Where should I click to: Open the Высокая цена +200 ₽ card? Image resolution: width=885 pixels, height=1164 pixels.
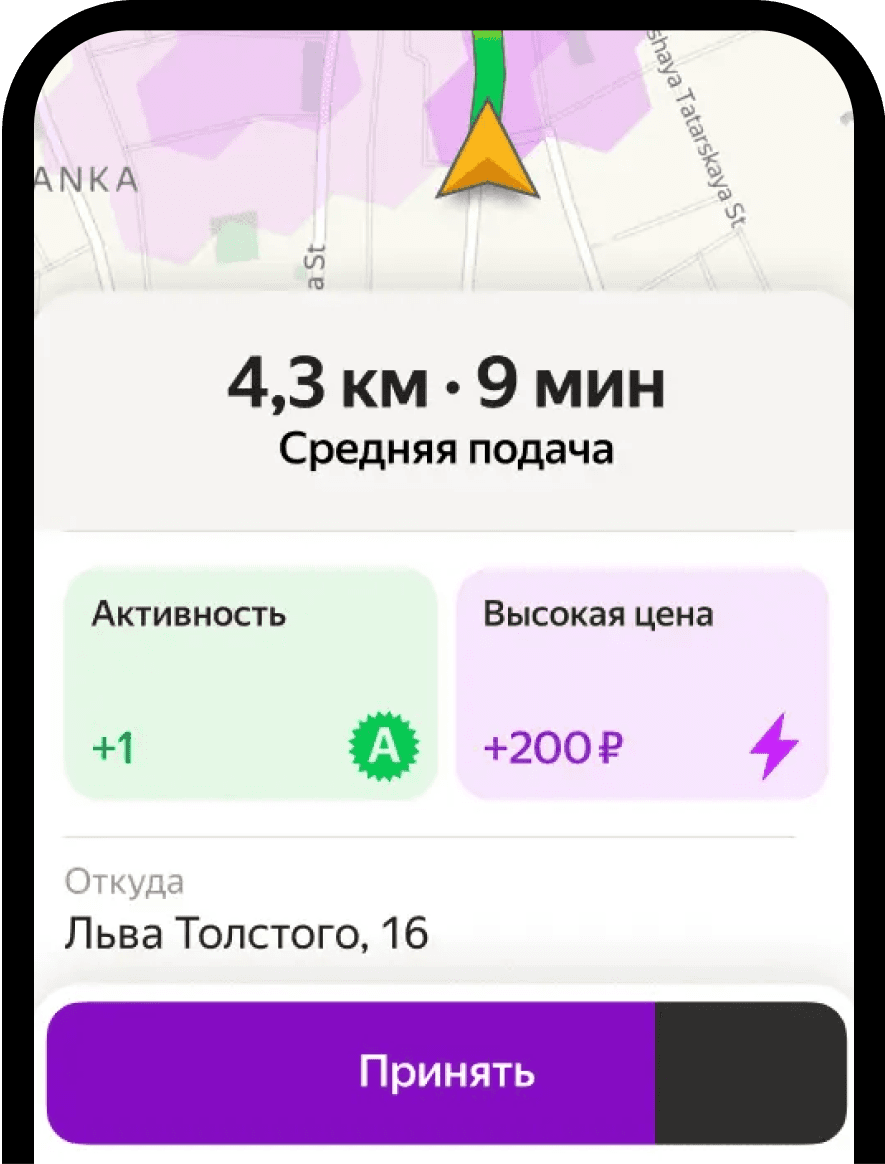(642, 684)
